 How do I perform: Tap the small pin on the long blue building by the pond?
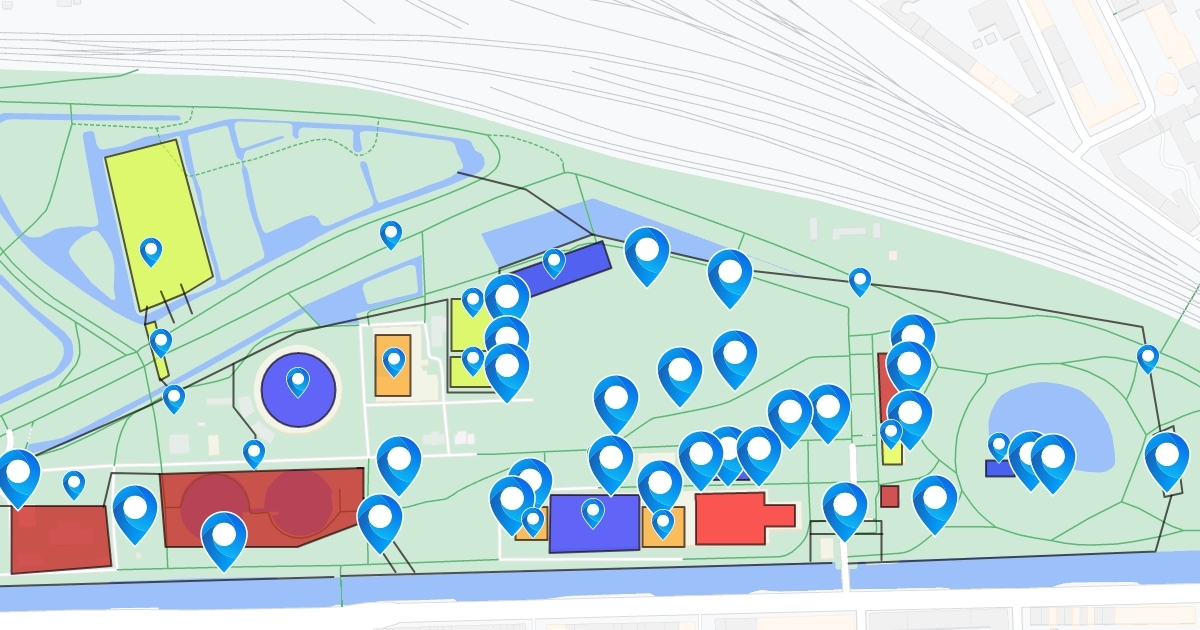click(x=554, y=263)
